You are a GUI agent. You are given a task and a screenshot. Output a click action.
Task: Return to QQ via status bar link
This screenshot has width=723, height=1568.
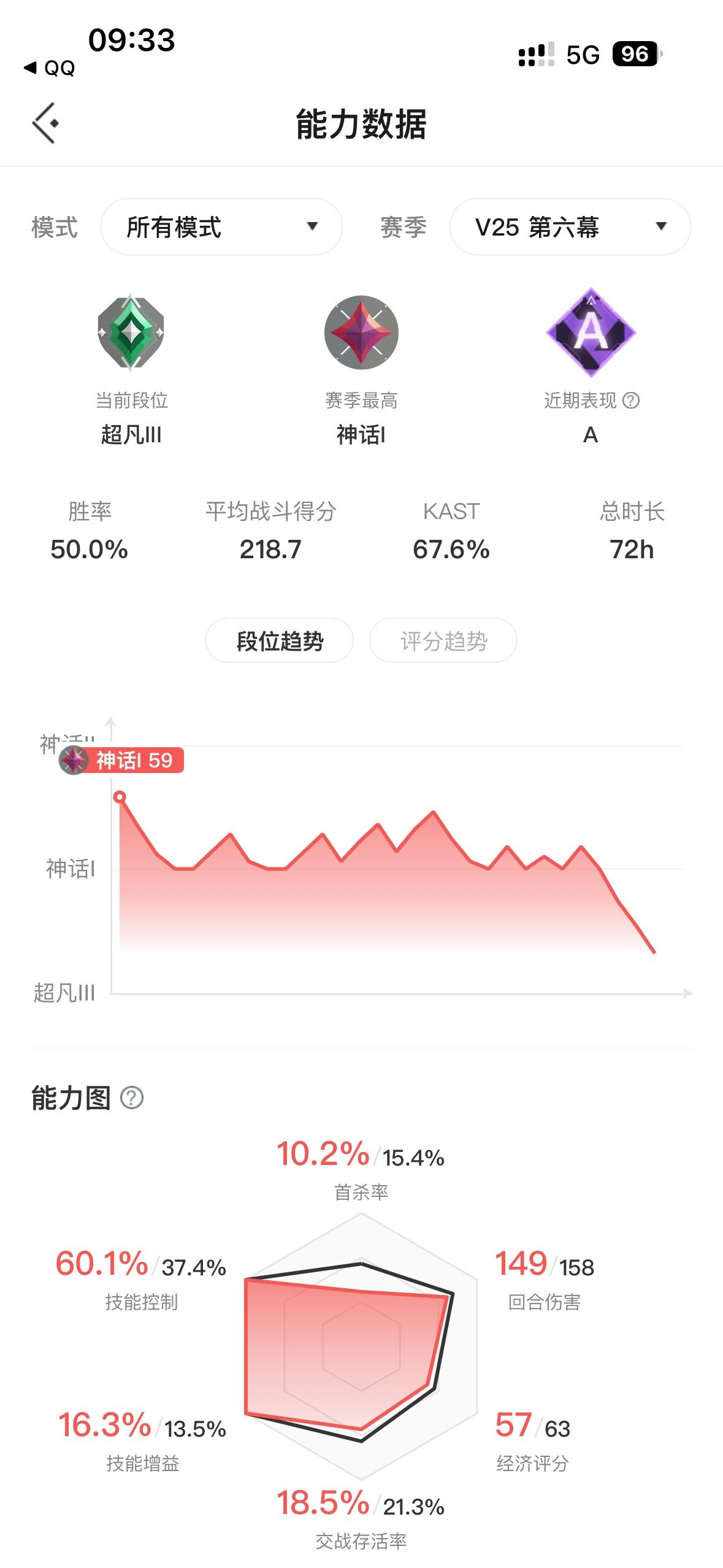[50, 67]
